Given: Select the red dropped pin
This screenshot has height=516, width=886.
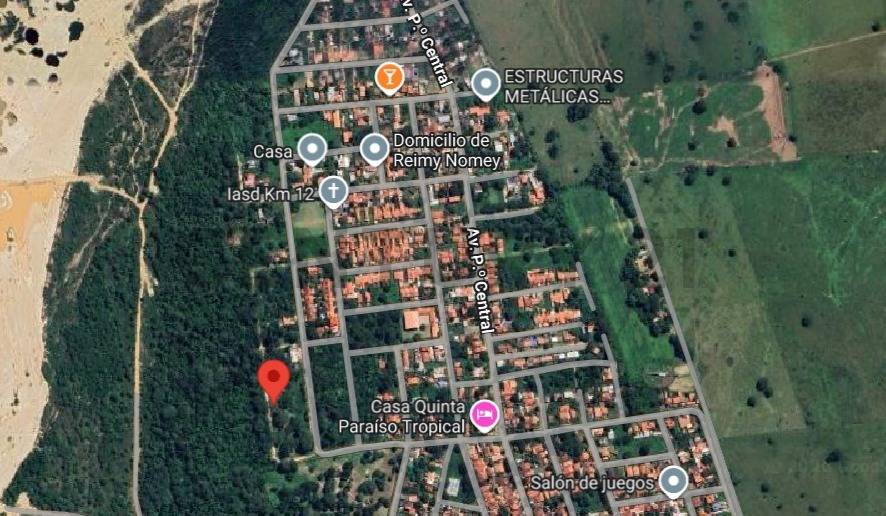Looking at the screenshot, I should click(x=274, y=379).
